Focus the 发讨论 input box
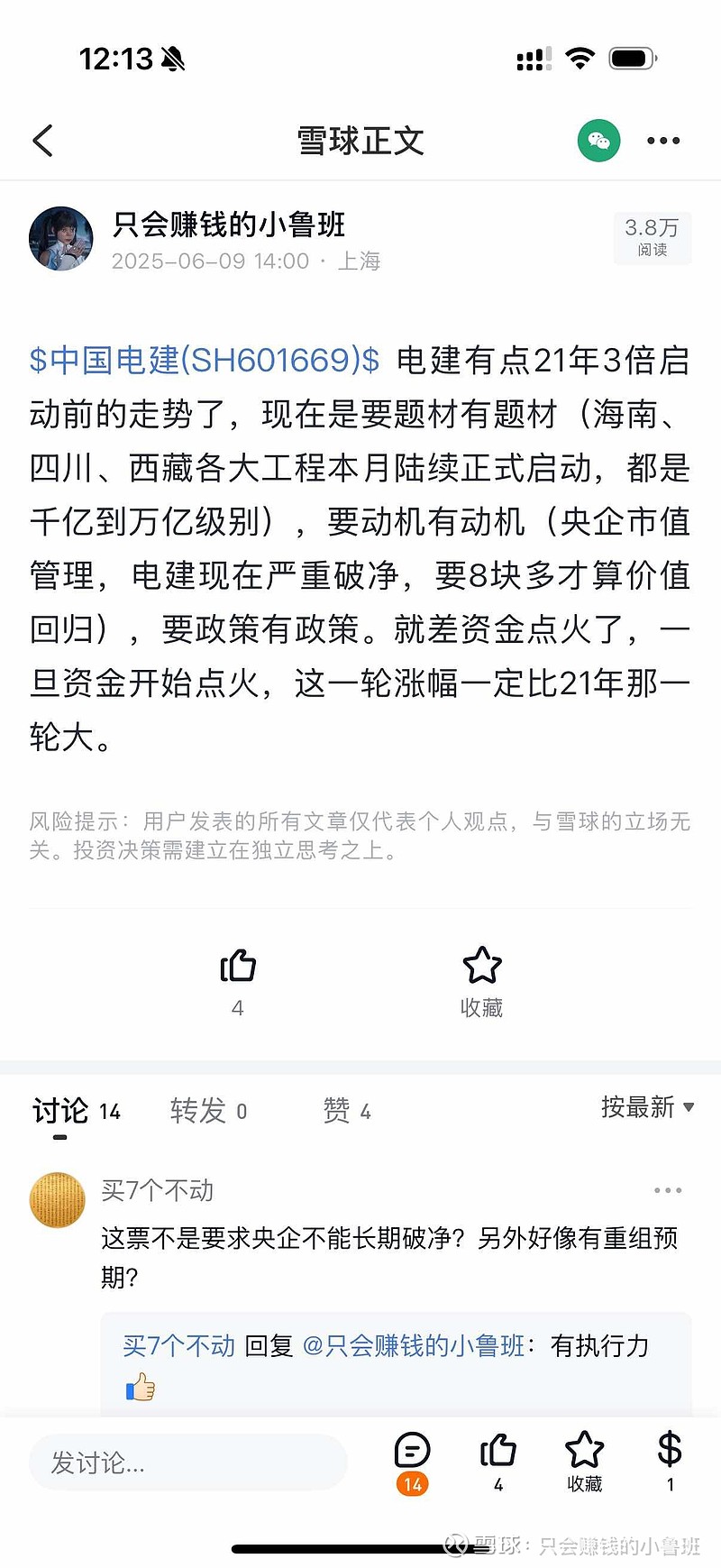 pyautogui.click(x=188, y=1462)
